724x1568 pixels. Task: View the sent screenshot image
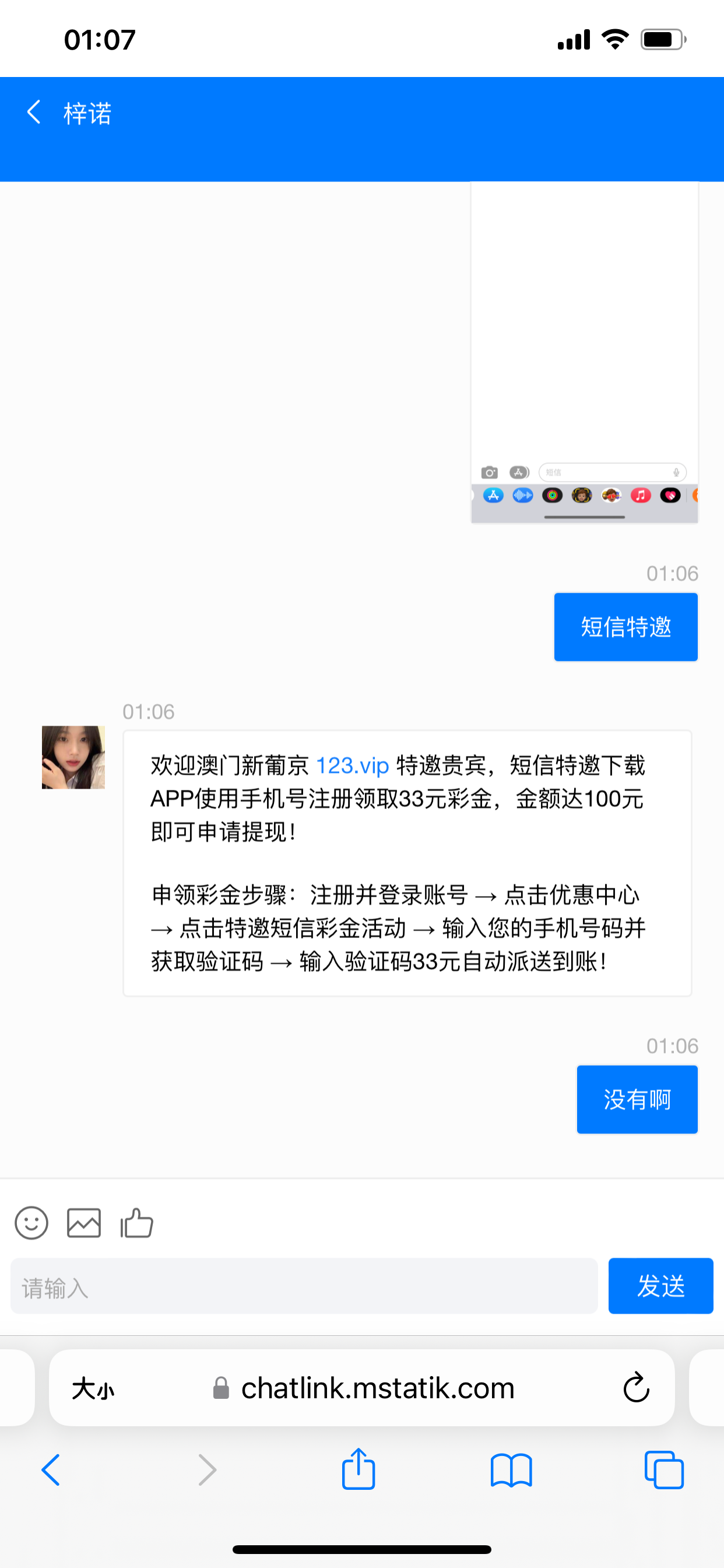click(x=584, y=352)
